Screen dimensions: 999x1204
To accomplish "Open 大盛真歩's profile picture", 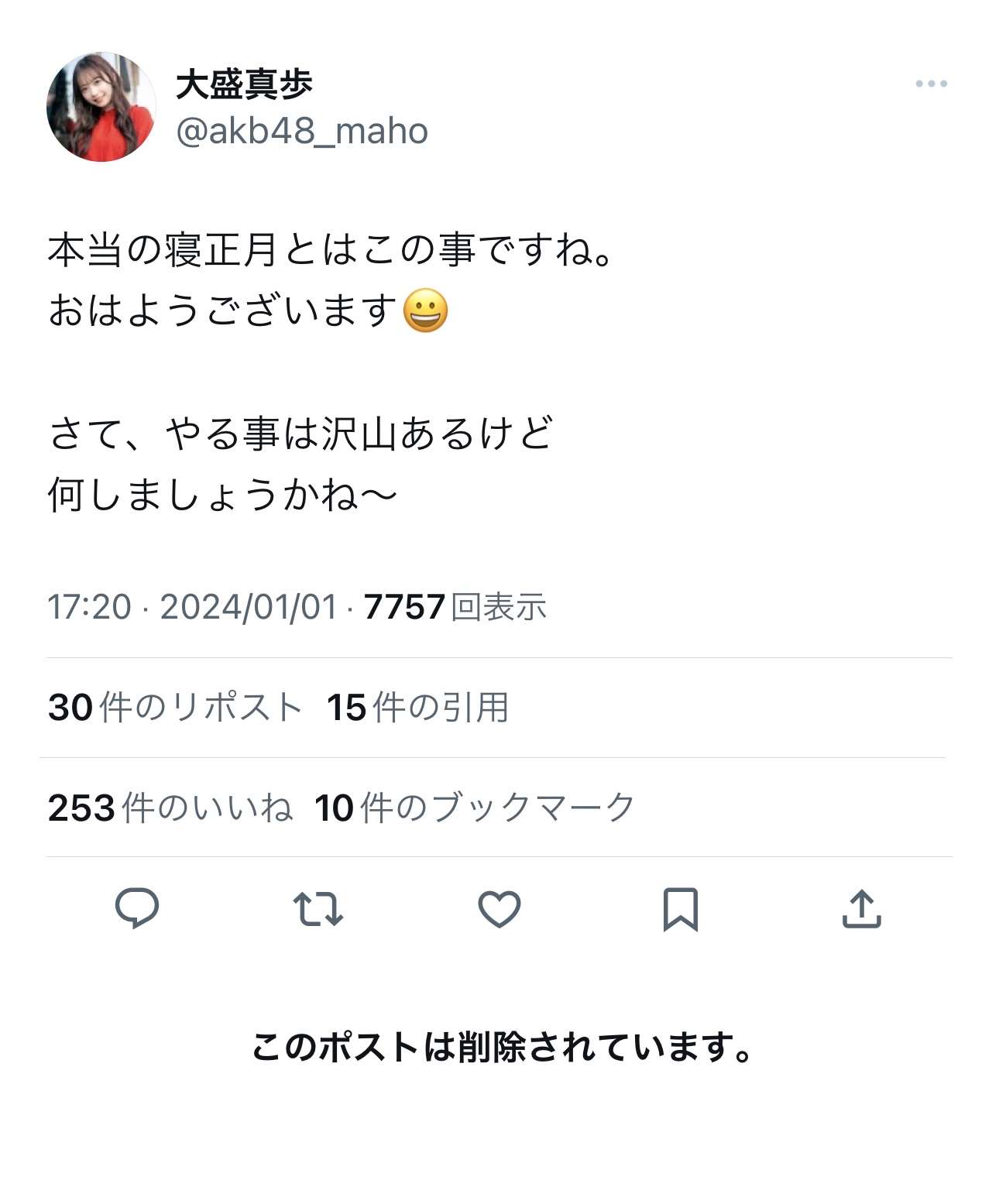I will point(101,107).
